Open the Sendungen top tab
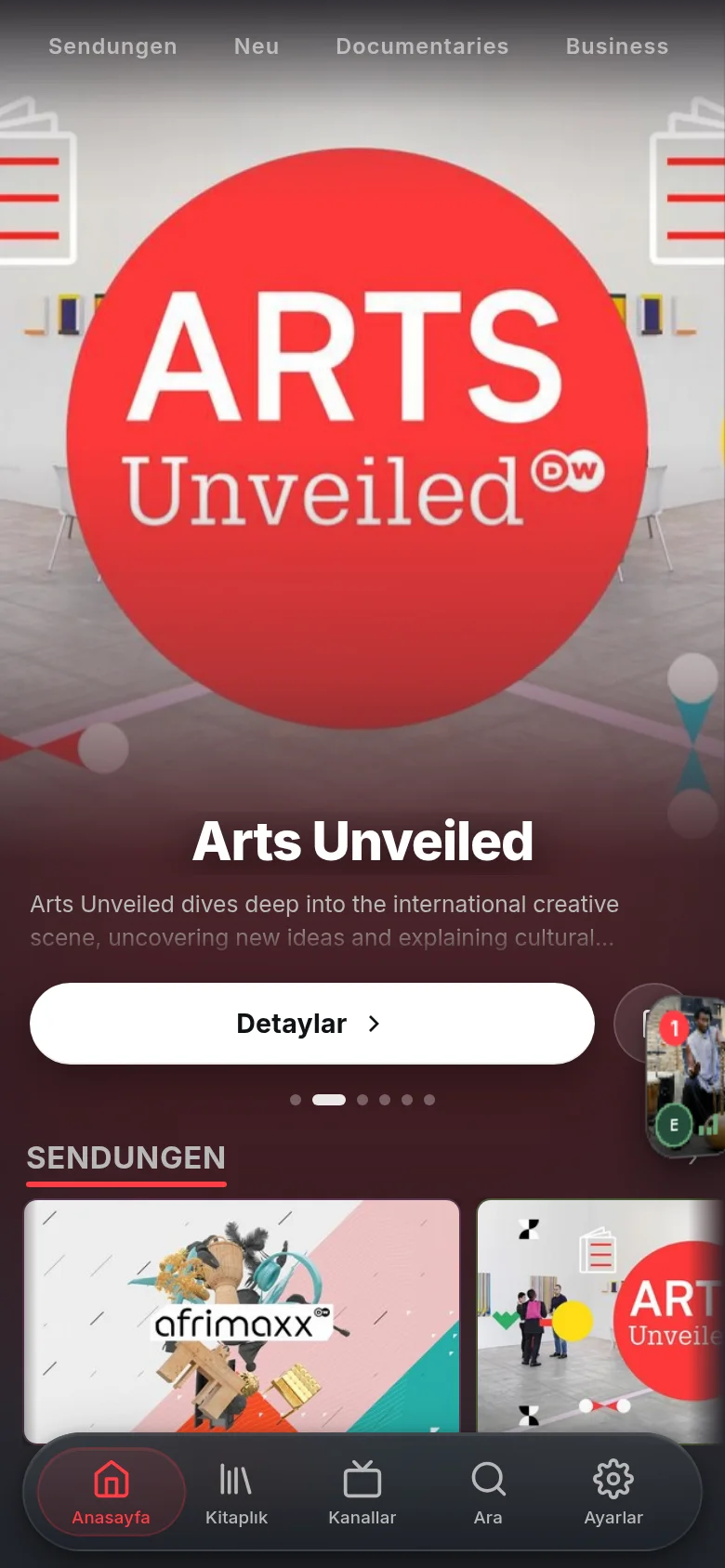The width and height of the screenshot is (725, 1568). (112, 46)
